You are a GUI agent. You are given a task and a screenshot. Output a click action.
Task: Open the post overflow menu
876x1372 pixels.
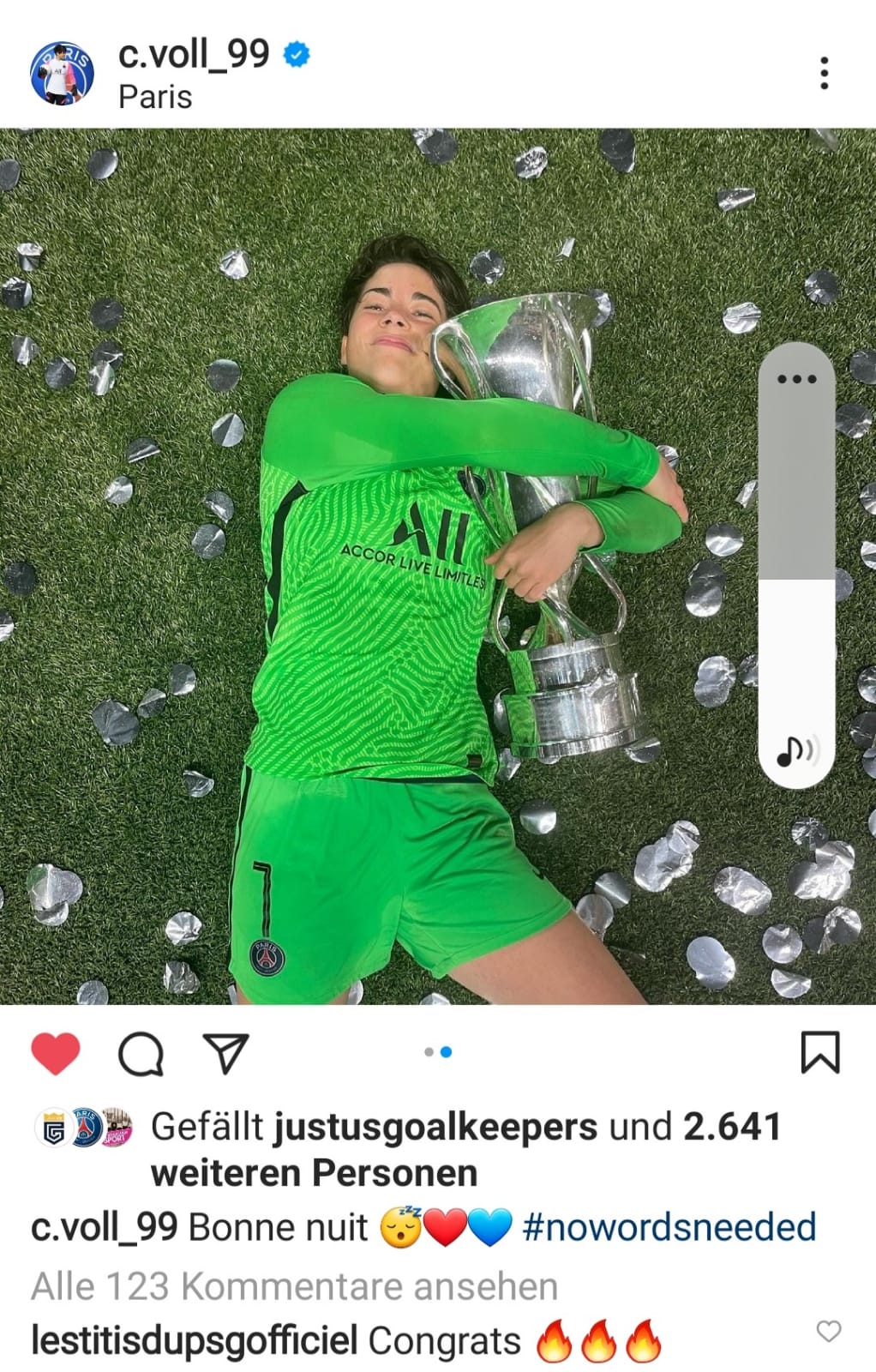(x=824, y=74)
